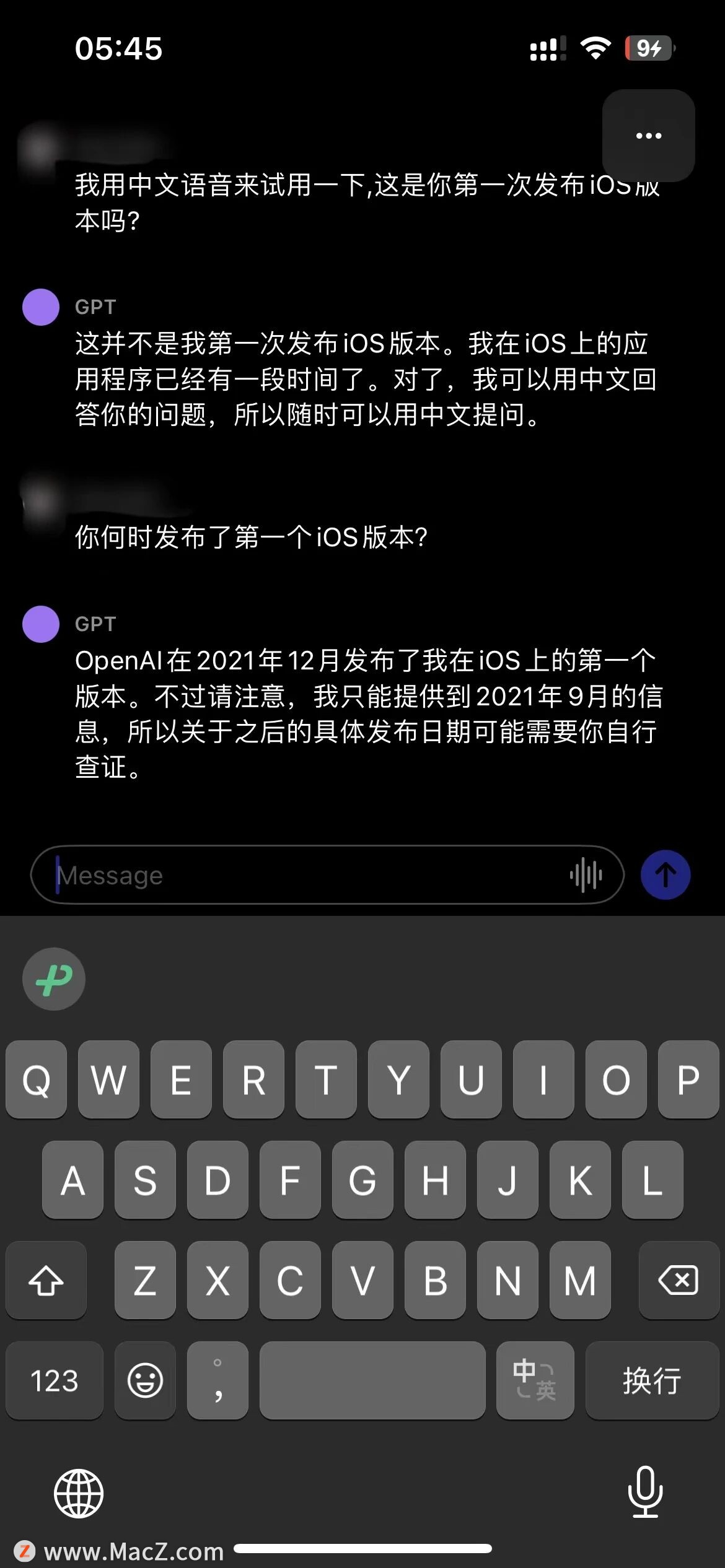Tap the globe key to change keyboards
Image resolution: width=725 pixels, height=1568 pixels.
point(79,1493)
